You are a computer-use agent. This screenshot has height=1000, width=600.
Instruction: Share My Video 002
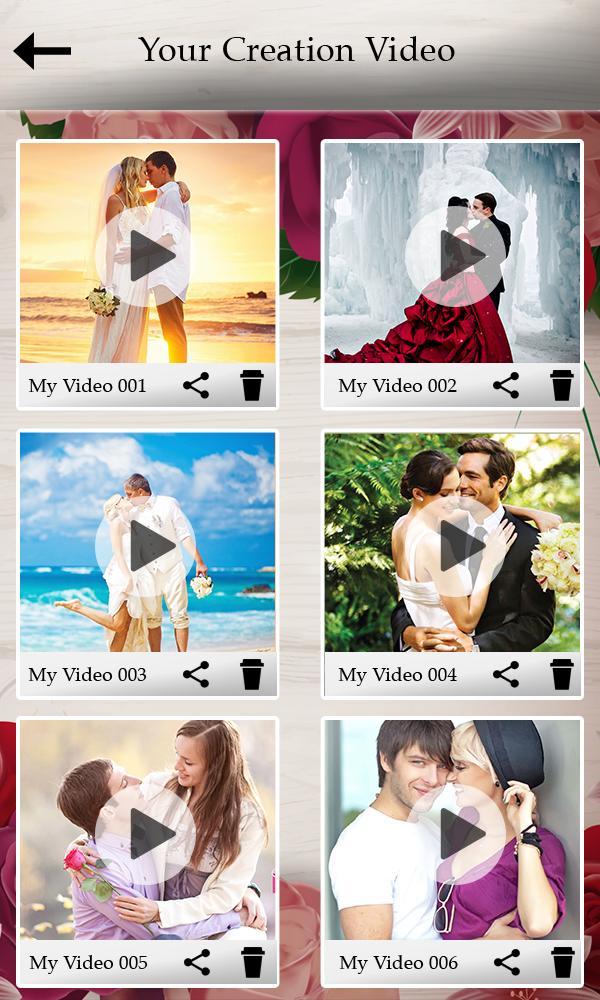click(506, 386)
